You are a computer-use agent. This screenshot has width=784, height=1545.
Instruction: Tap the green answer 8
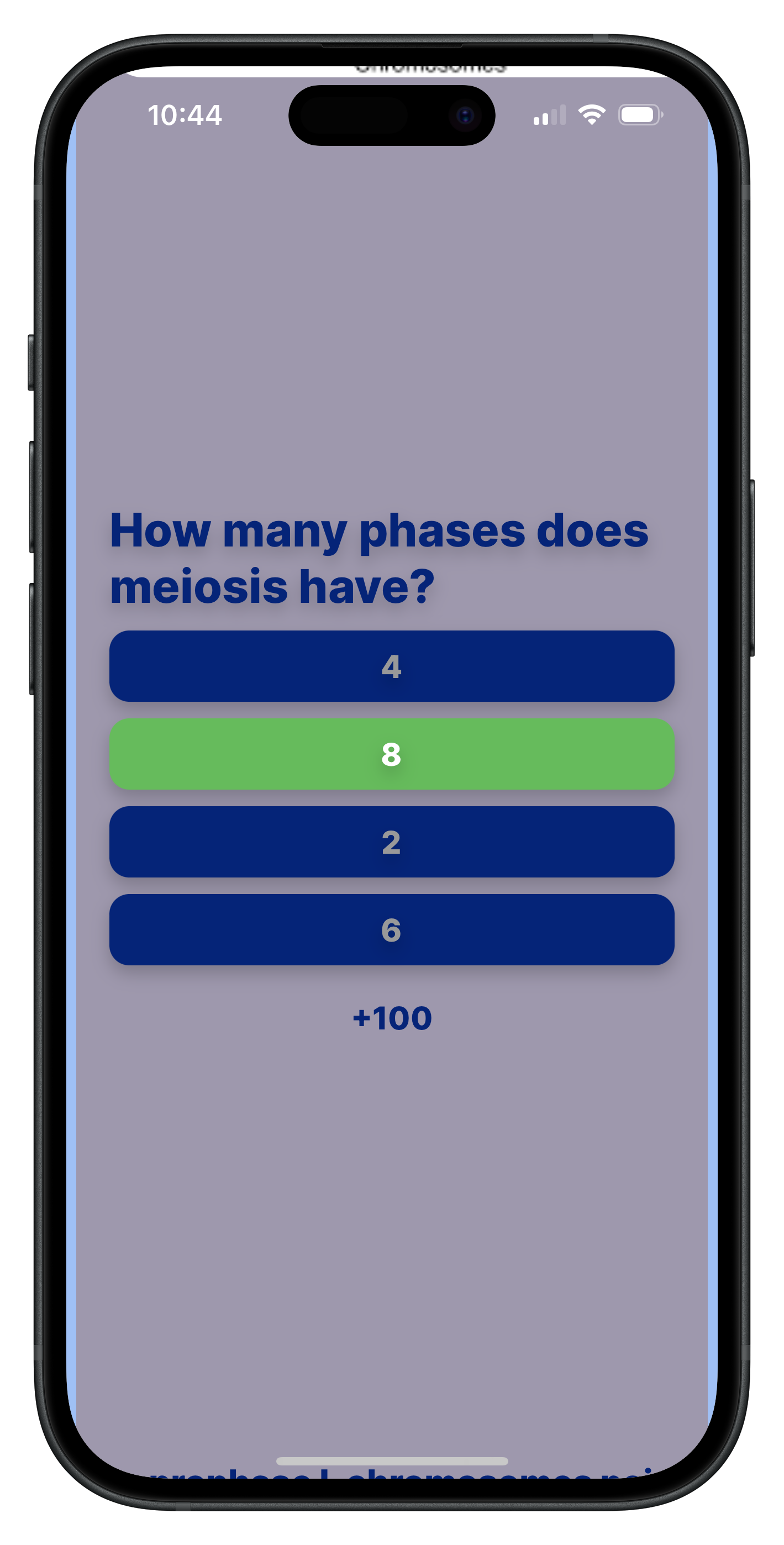(392, 754)
